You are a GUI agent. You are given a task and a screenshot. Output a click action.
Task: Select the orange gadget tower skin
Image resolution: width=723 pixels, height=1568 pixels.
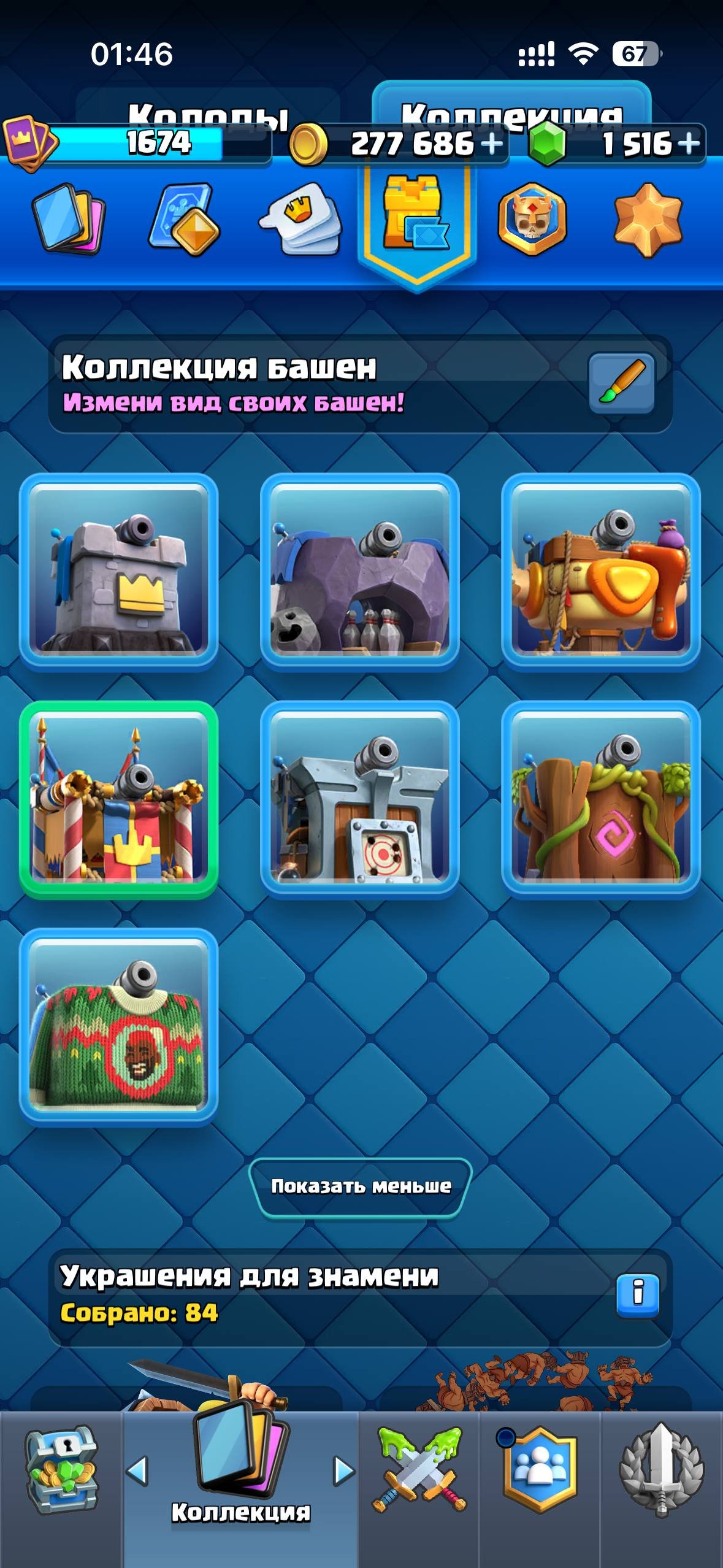601,570
